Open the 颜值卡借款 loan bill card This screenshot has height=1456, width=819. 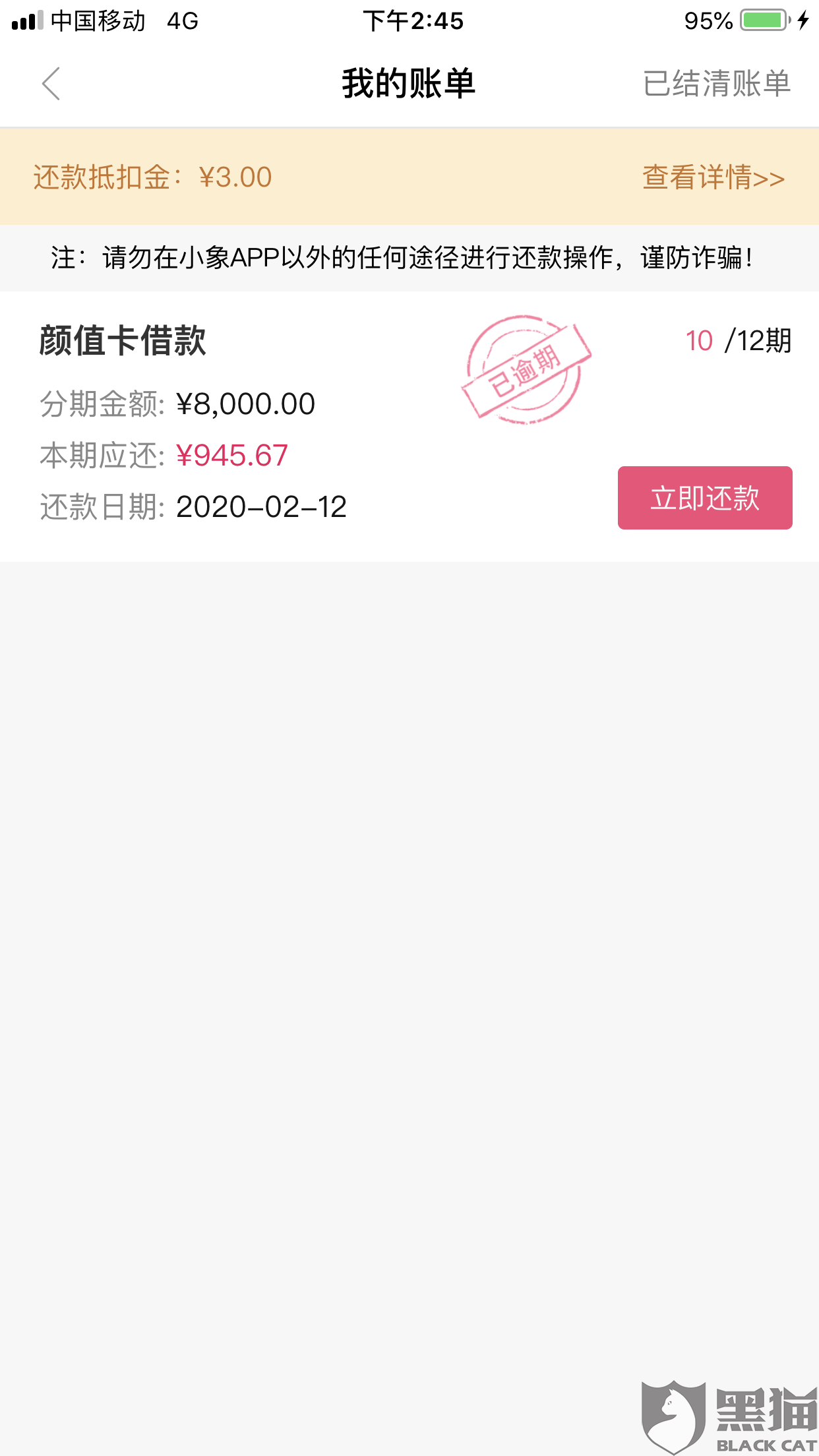(x=409, y=427)
